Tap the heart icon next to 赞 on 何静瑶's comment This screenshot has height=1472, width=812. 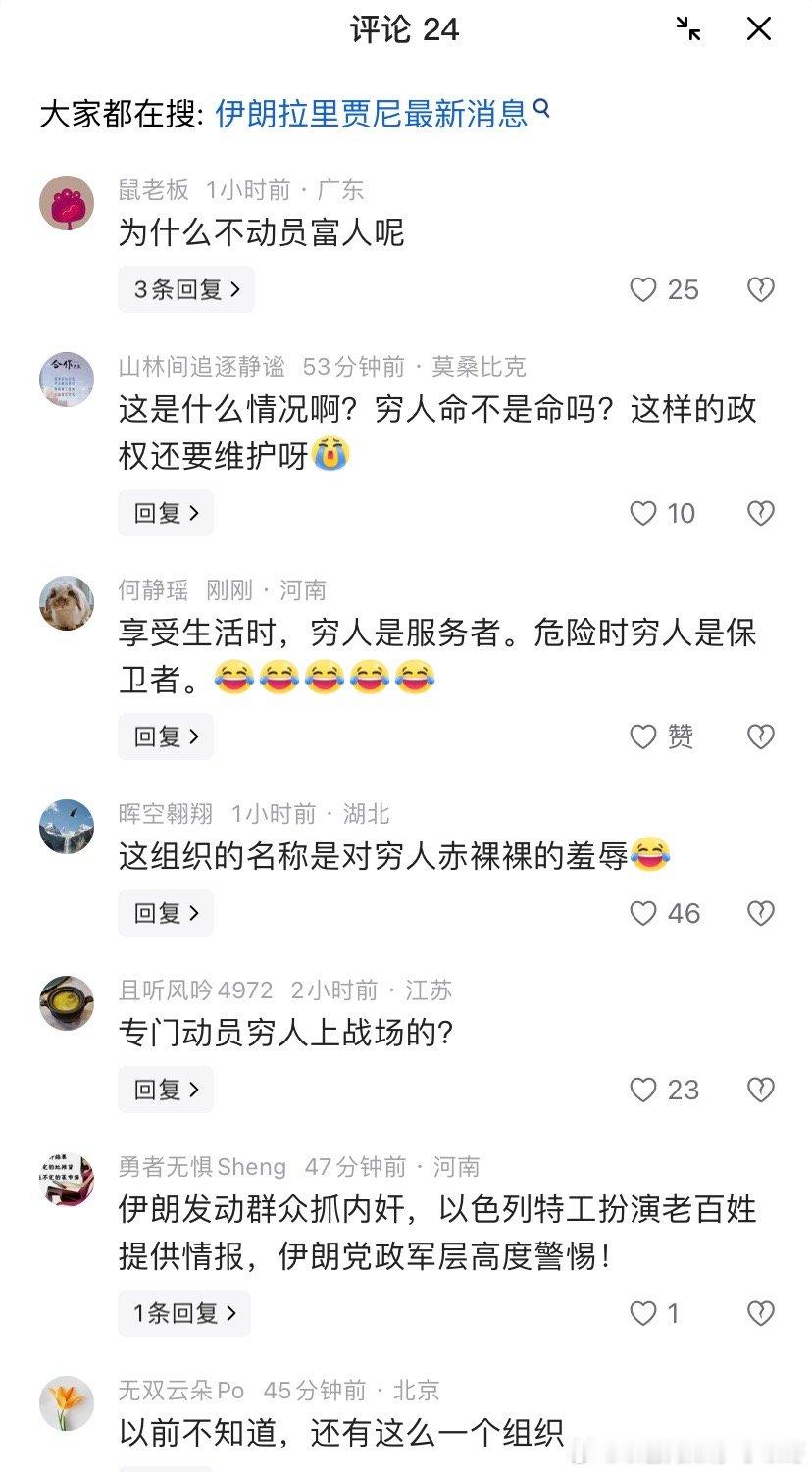(x=641, y=736)
